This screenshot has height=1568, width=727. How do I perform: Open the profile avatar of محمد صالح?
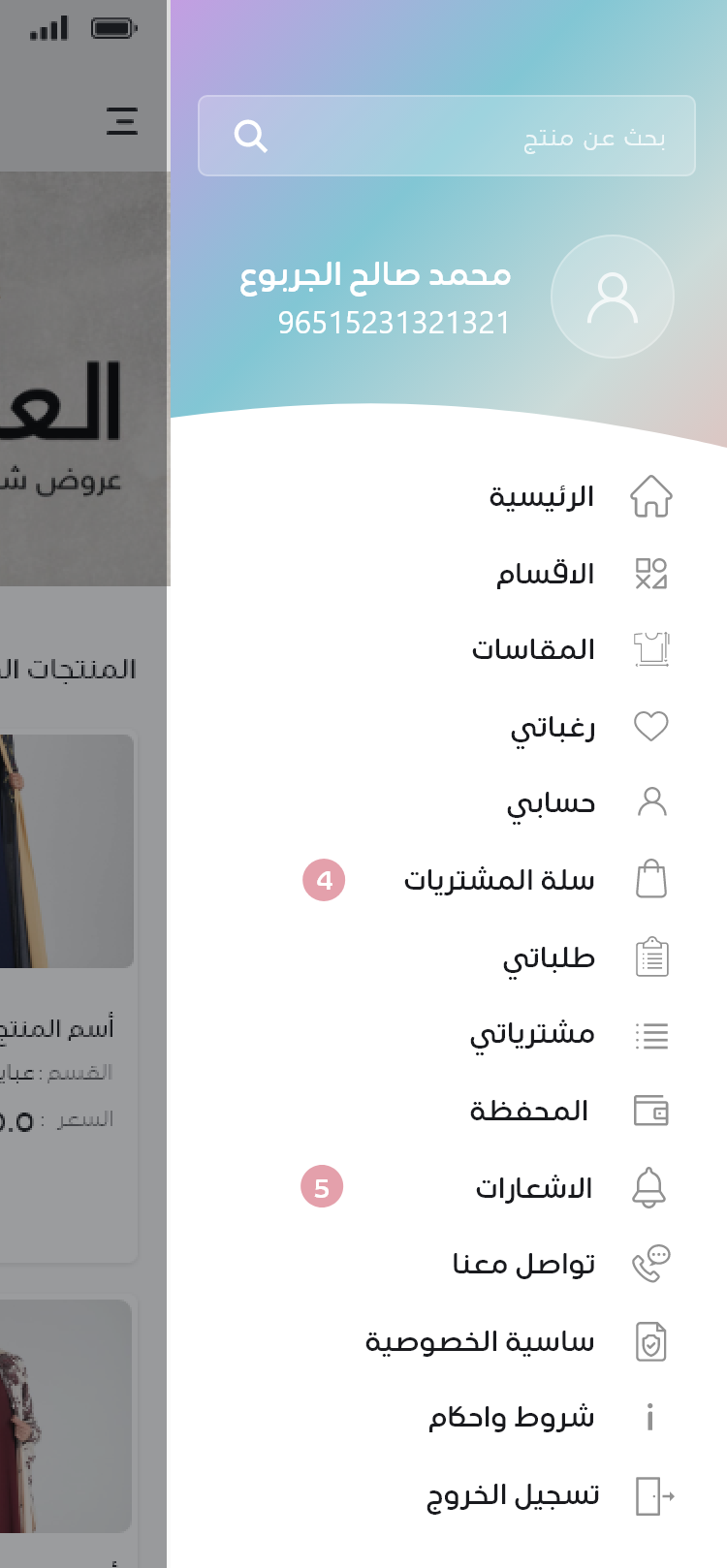coord(613,297)
